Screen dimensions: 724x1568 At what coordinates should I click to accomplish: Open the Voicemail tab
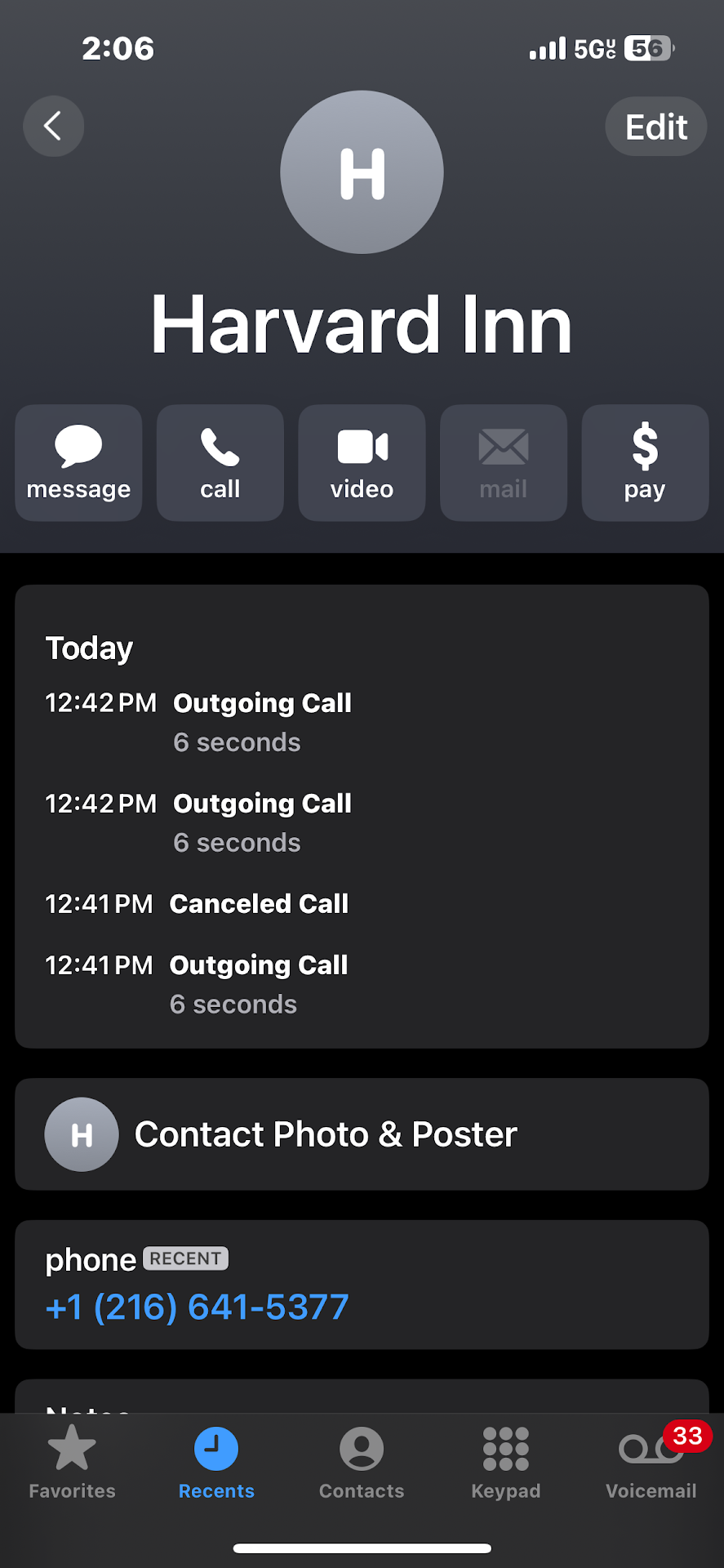[x=651, y=1463]
